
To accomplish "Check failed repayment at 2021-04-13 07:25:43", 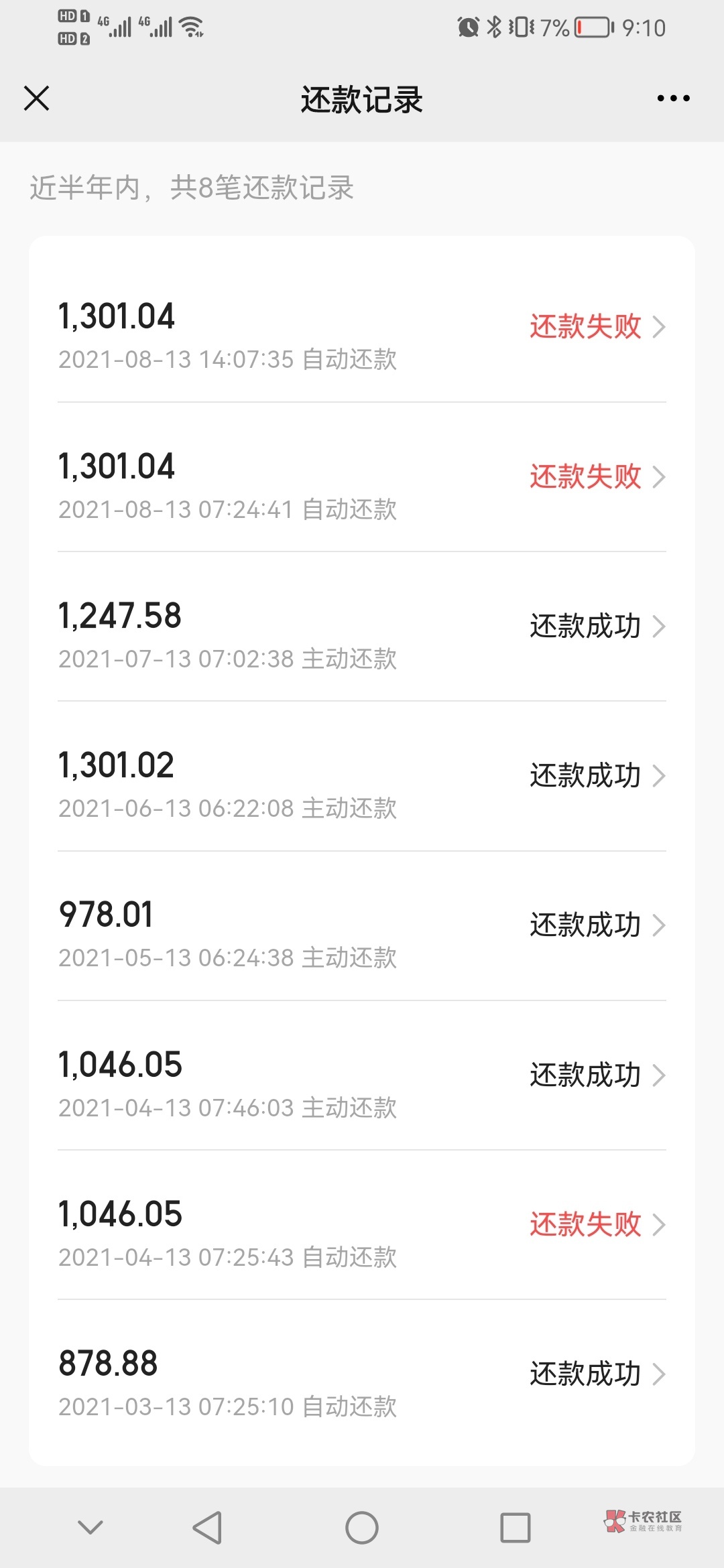I will coord(362,1226).
